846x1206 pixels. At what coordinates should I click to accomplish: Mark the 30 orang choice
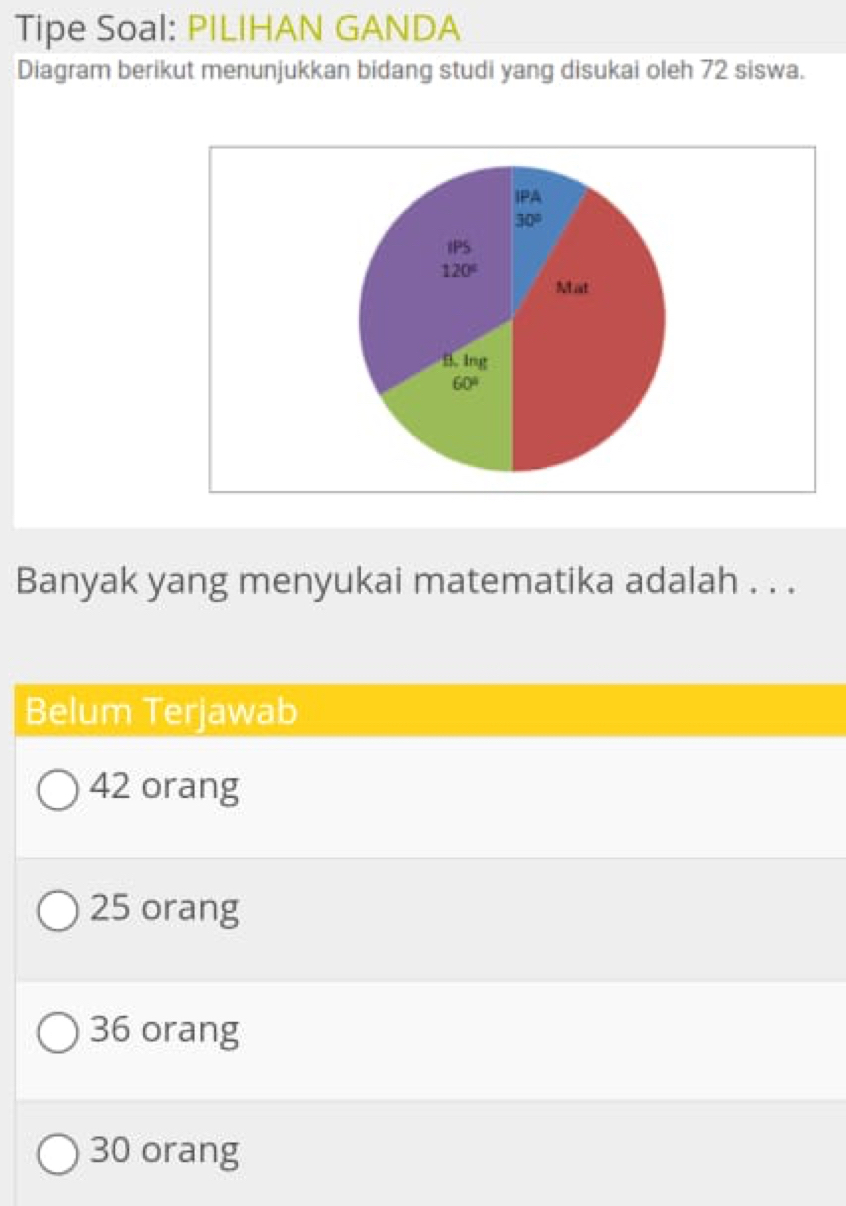[x=59, y=1152]
